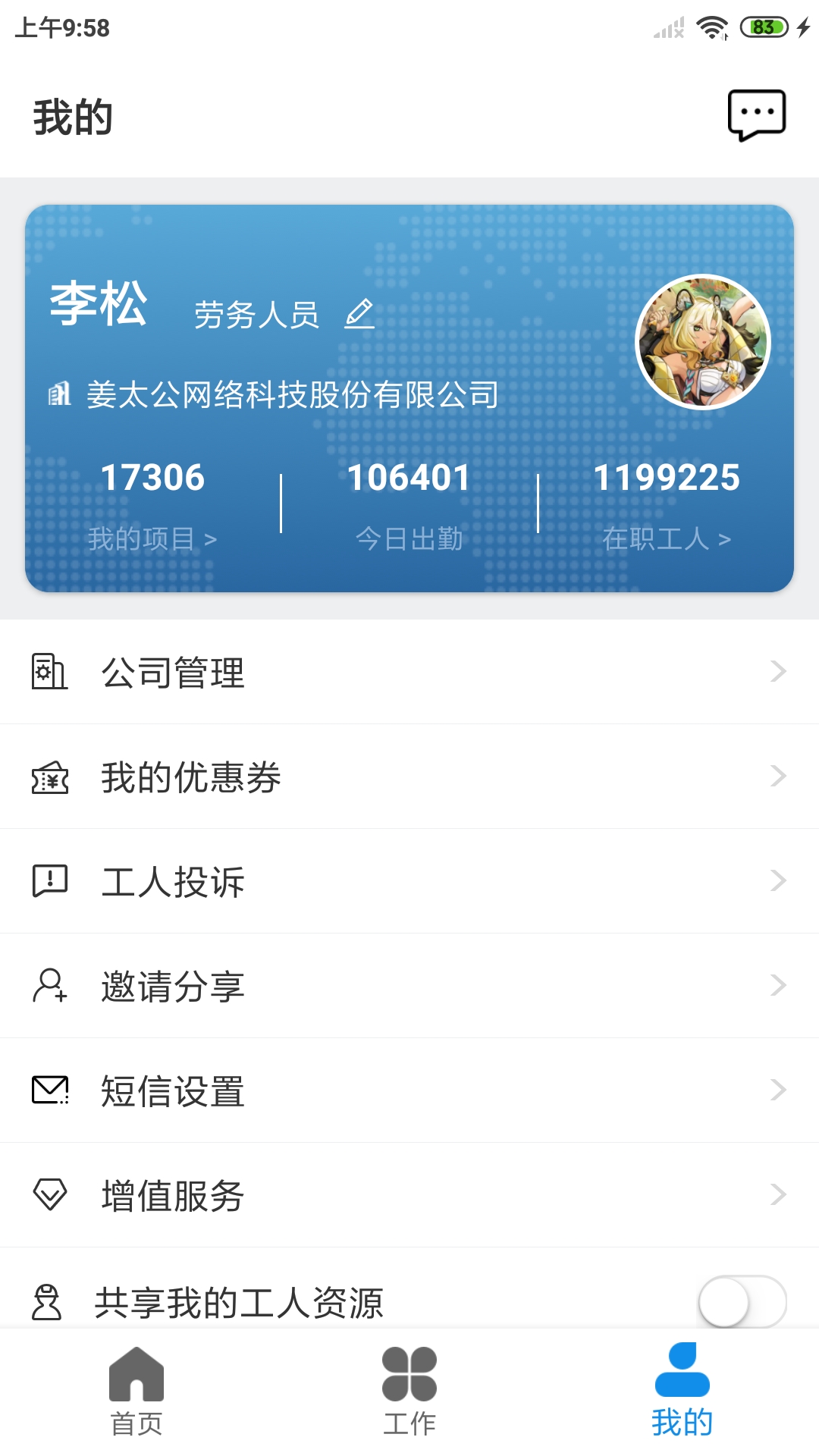Select the 工人投诉 complaint icon
The image size is (819, 1456).
[x=49, y=880]
